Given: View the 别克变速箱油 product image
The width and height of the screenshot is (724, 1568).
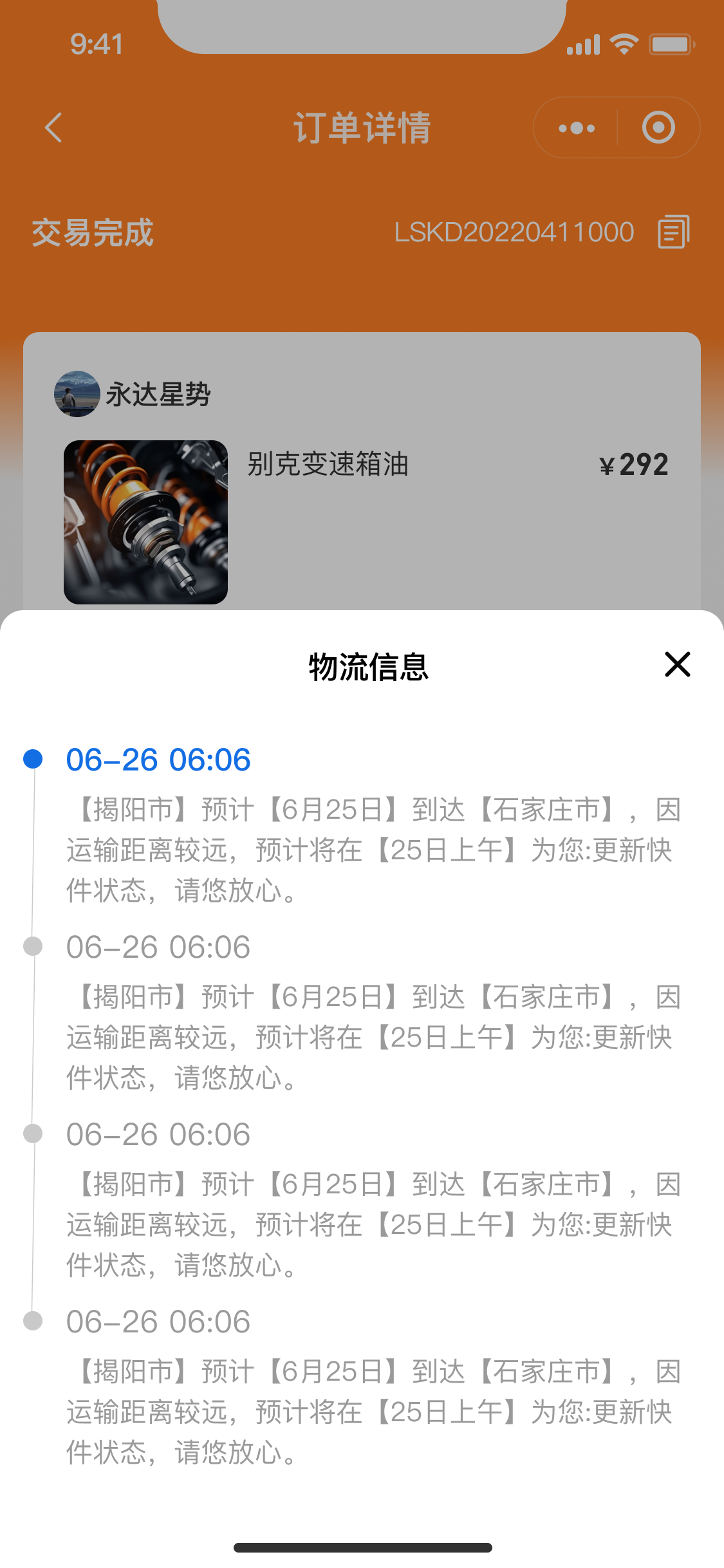Looking at the screenshot, I should (146, 522).
